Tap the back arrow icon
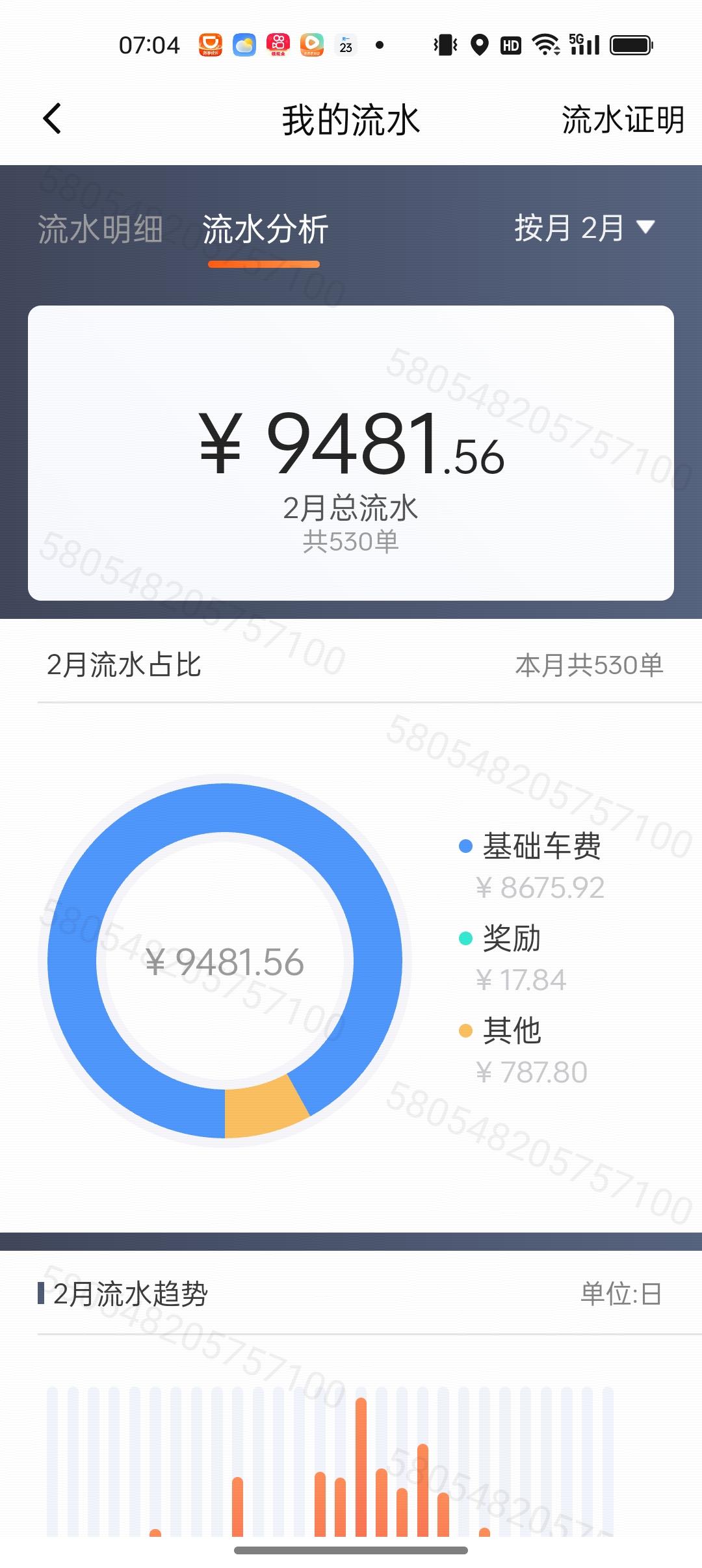The image size is (702, 1568). pyautogui.click(x=53, y=120)
